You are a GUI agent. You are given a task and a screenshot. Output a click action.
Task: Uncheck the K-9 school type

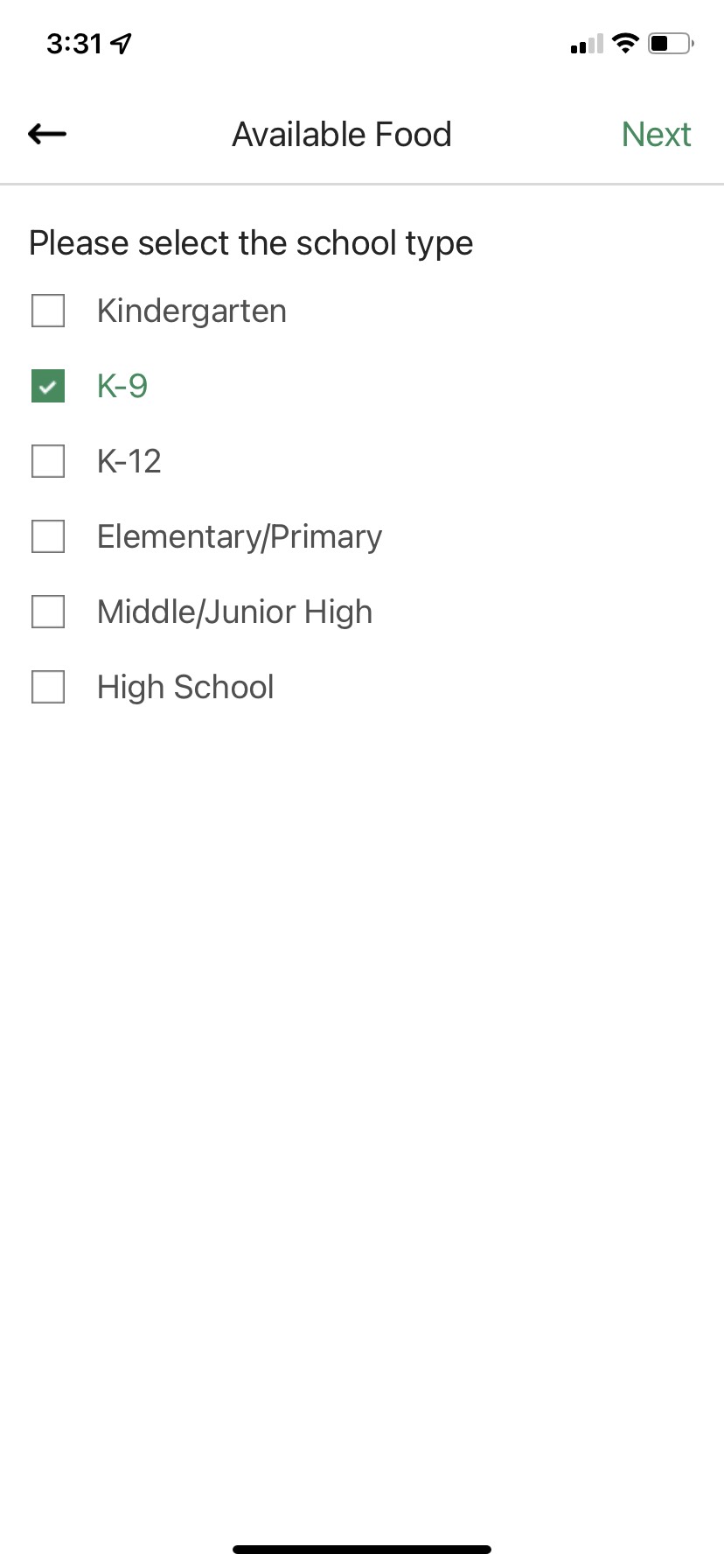[48, 386]
